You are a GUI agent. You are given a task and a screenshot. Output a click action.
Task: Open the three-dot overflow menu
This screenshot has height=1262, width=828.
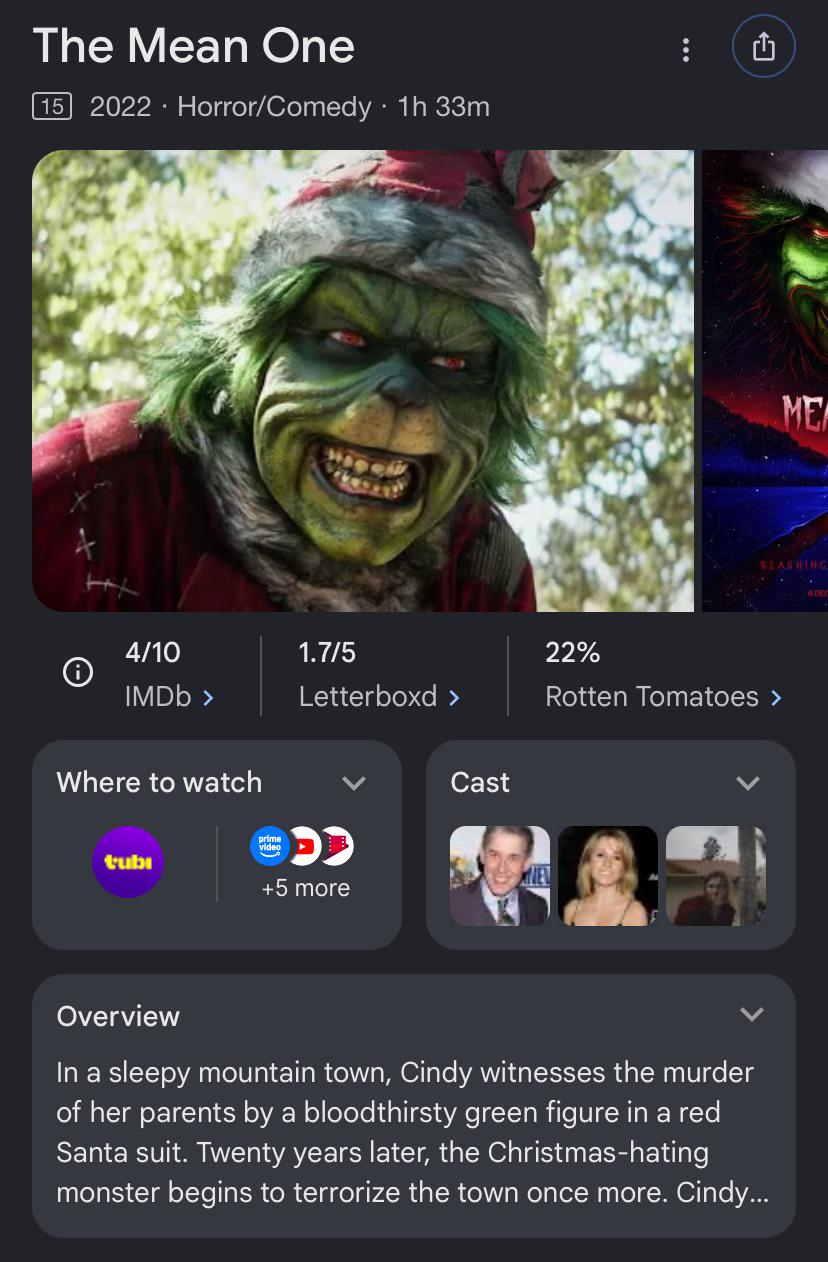click(685, 49)
